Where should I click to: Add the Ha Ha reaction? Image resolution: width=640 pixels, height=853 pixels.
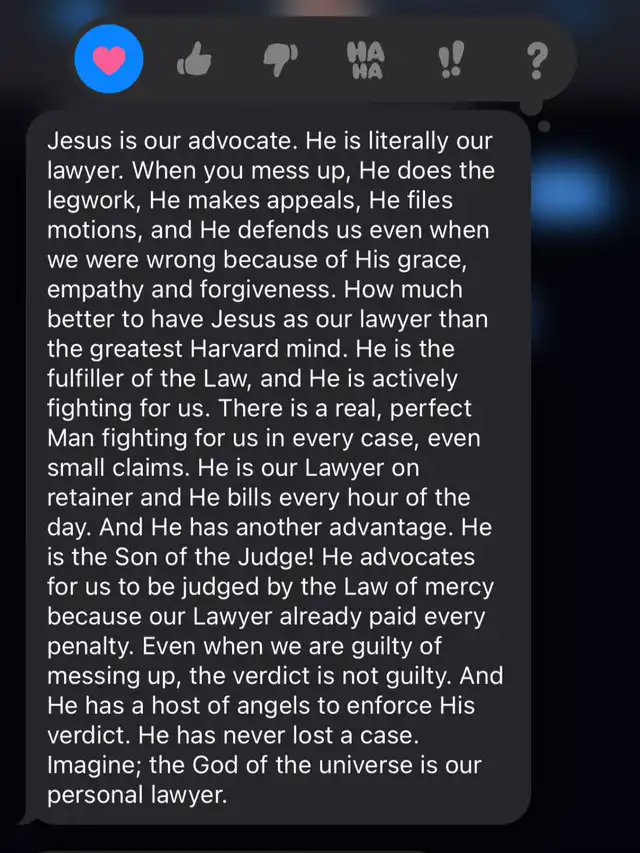click(x=364, y=62)
